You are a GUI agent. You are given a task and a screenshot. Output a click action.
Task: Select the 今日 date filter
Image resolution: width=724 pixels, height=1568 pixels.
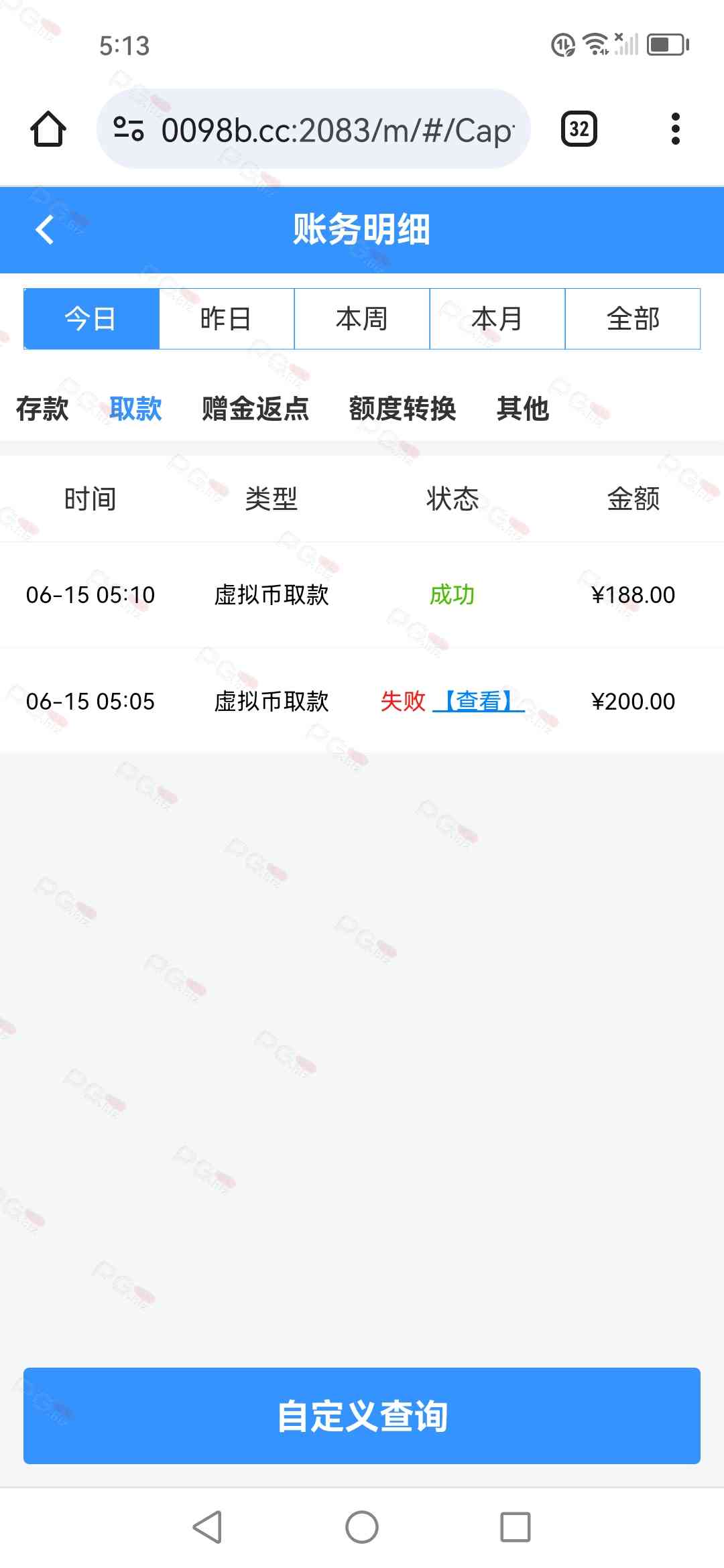(91, 319)
